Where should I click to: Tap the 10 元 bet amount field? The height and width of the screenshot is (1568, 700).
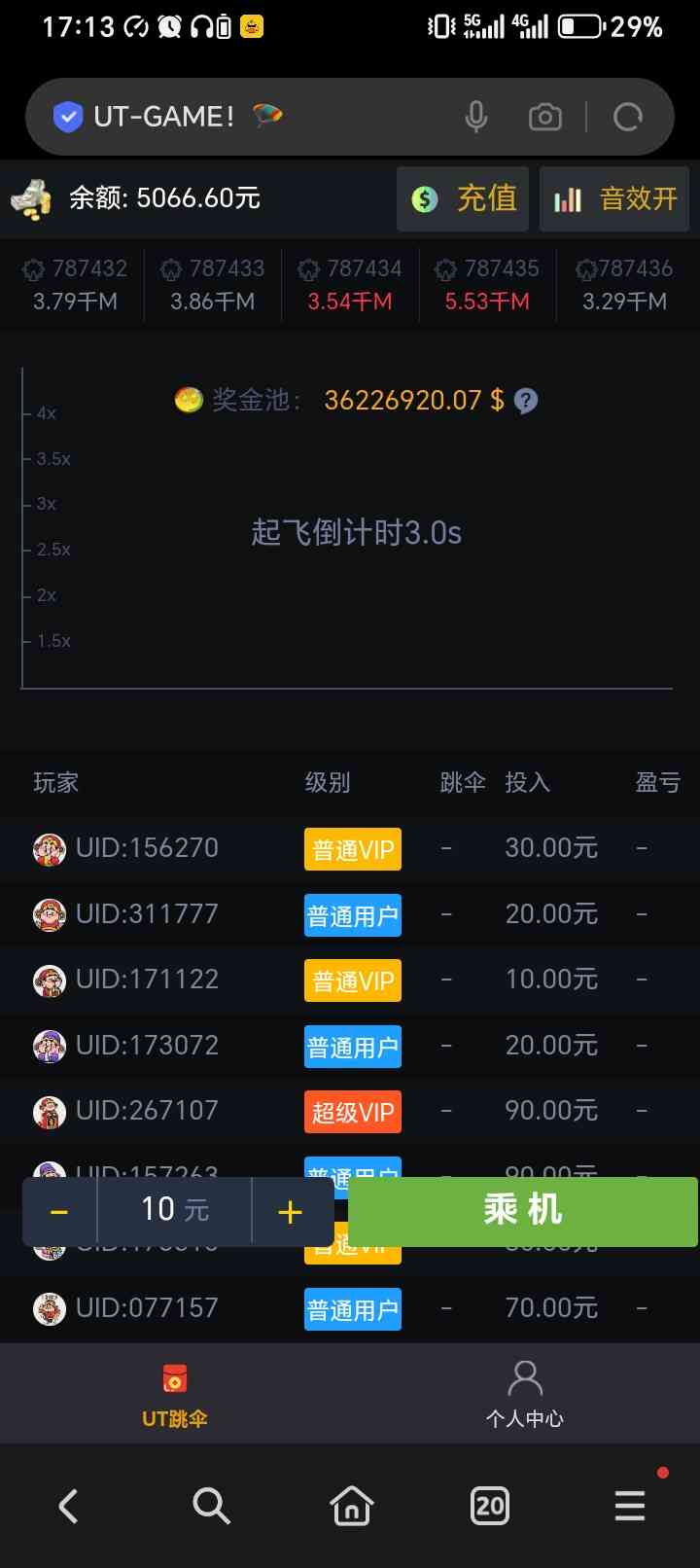point(175,1210)
